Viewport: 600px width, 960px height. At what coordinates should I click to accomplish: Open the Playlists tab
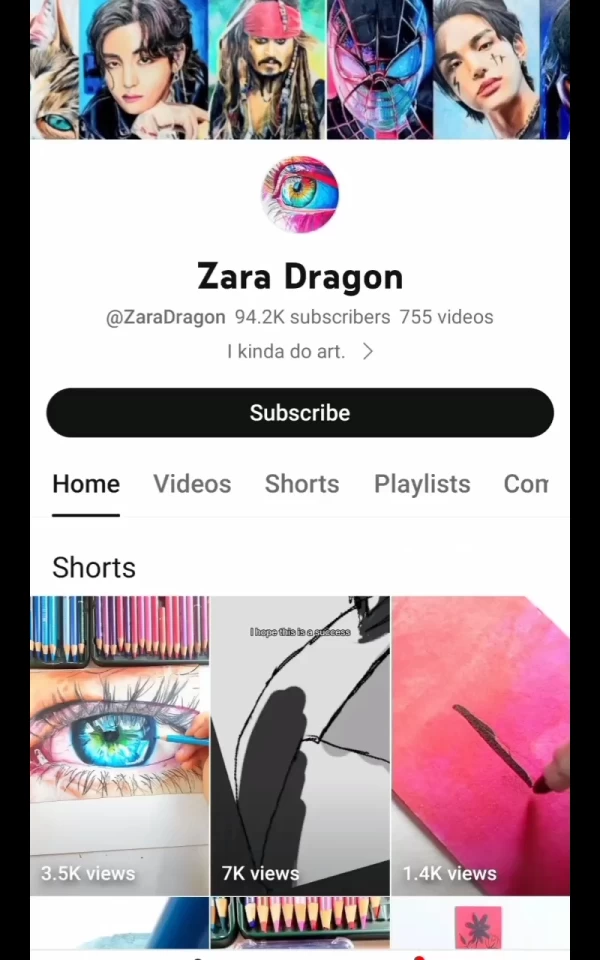pyautogui.click(x=422, y=484)
